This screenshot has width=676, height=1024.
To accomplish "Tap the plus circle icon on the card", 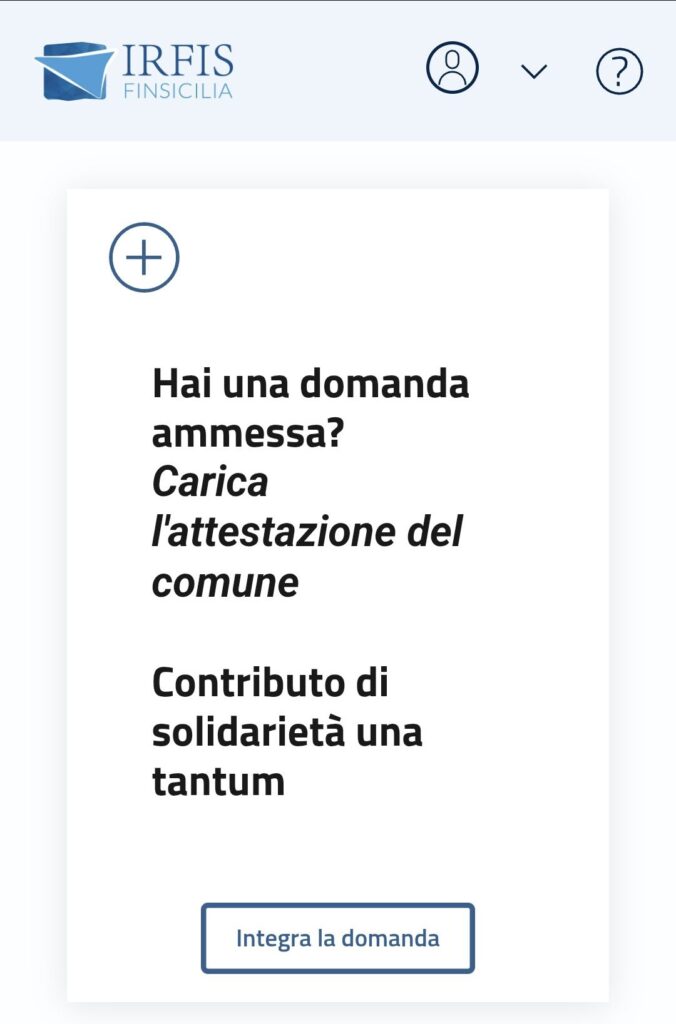I will (144, 257).
